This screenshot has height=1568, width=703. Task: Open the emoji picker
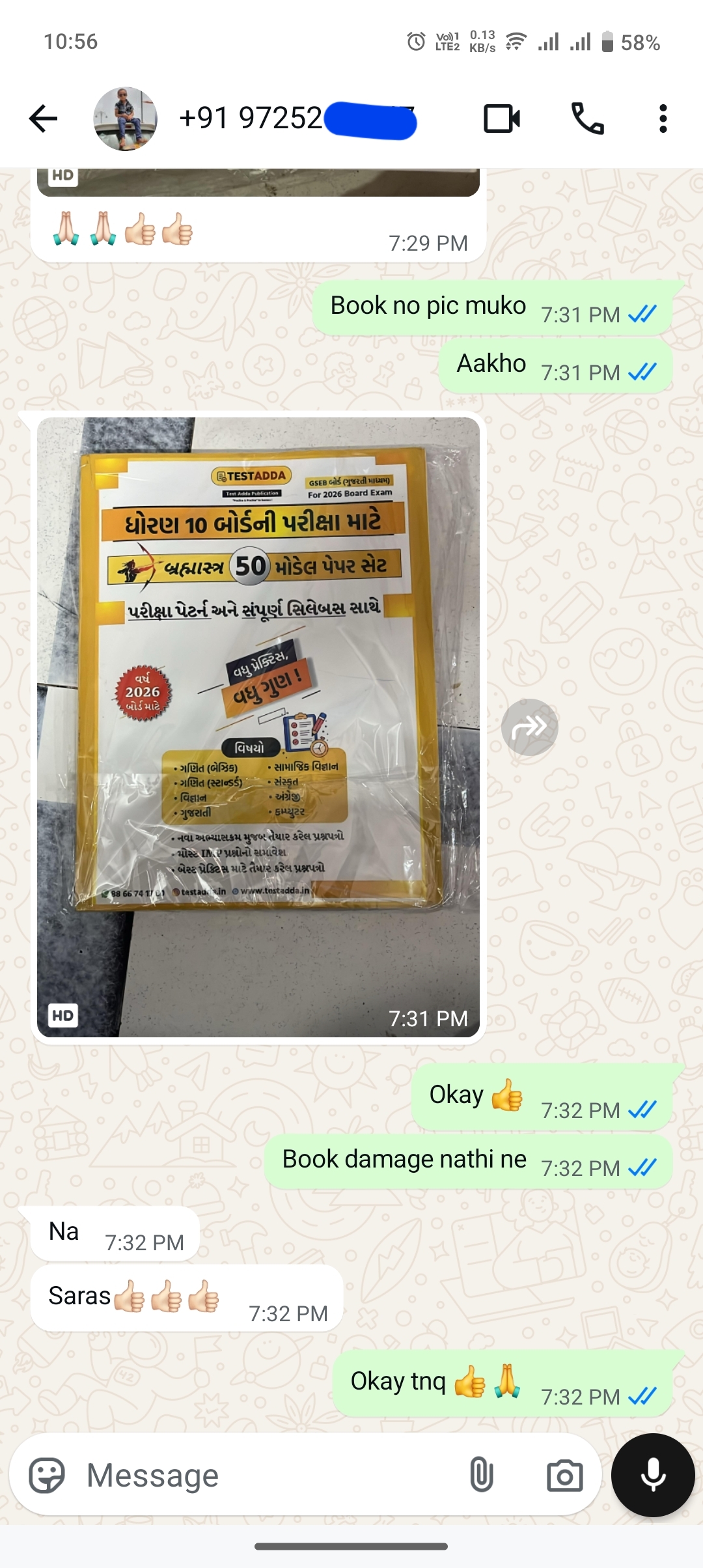point(47,1475)
